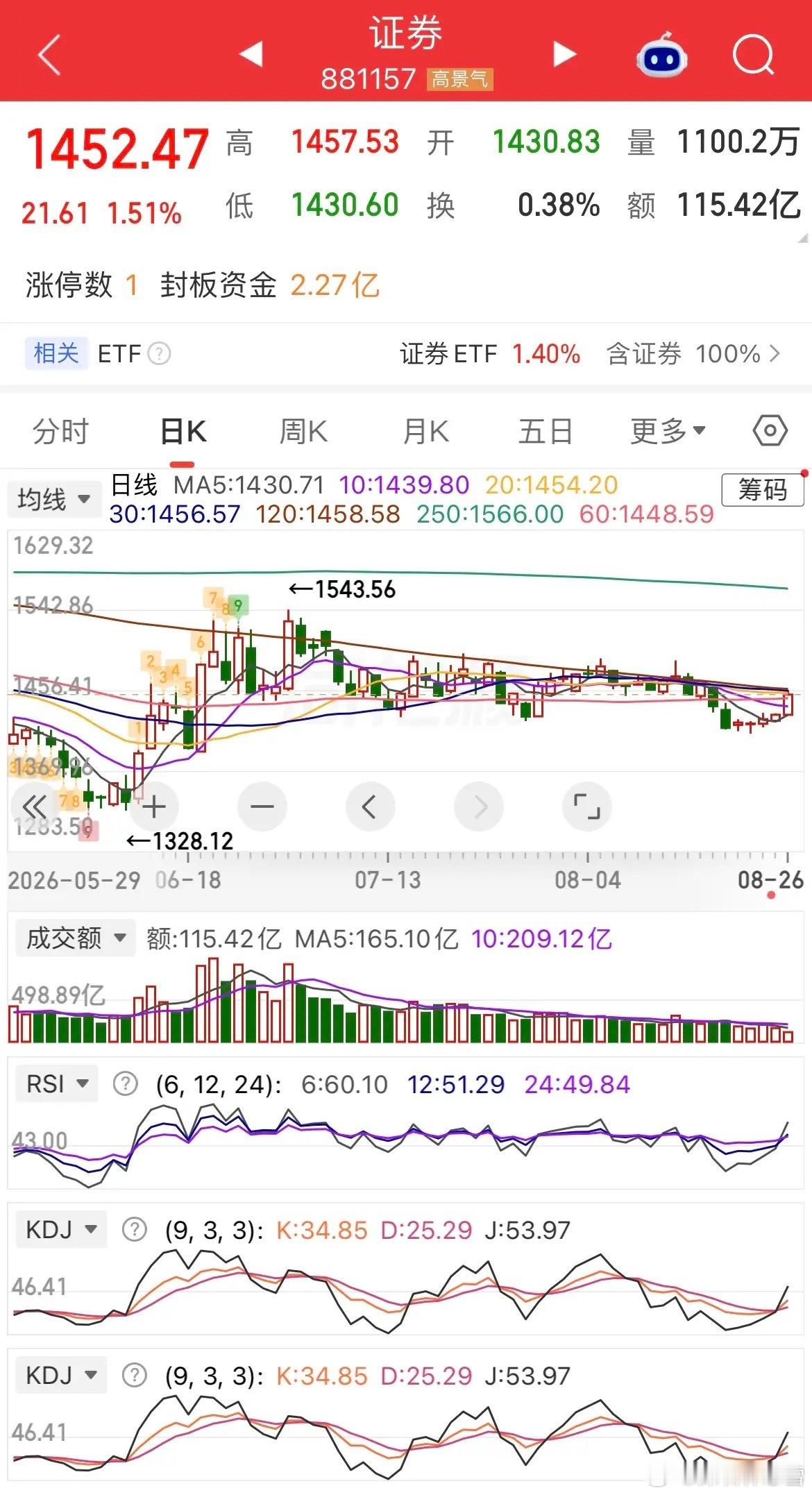Switch to the previous sector
The height and width of the screenshot is (1495, 812).
251,53
